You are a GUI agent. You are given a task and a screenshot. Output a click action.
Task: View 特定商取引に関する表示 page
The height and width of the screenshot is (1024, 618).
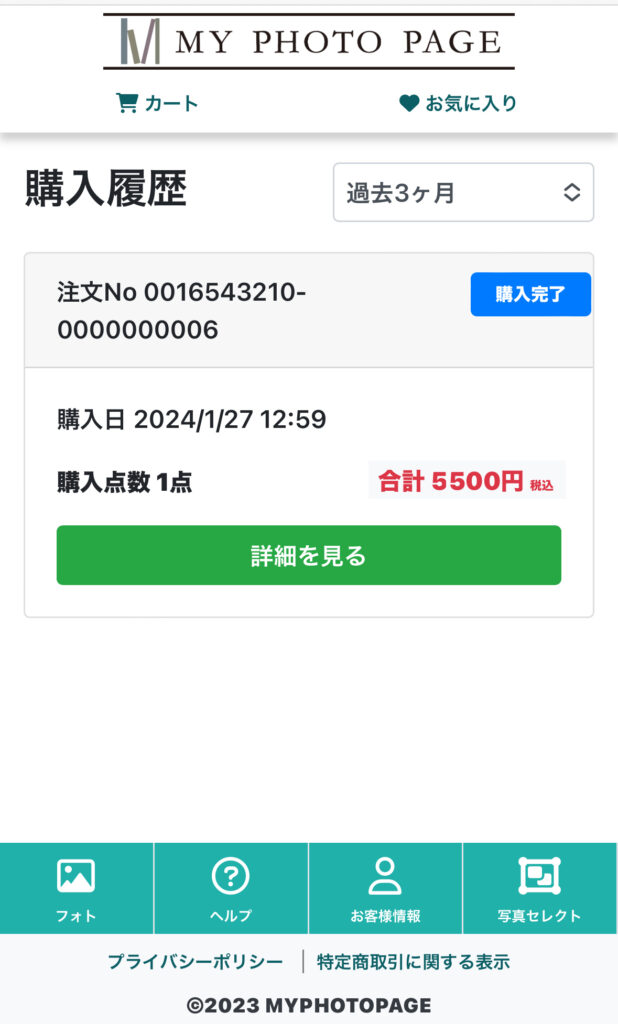coord(413,962)
